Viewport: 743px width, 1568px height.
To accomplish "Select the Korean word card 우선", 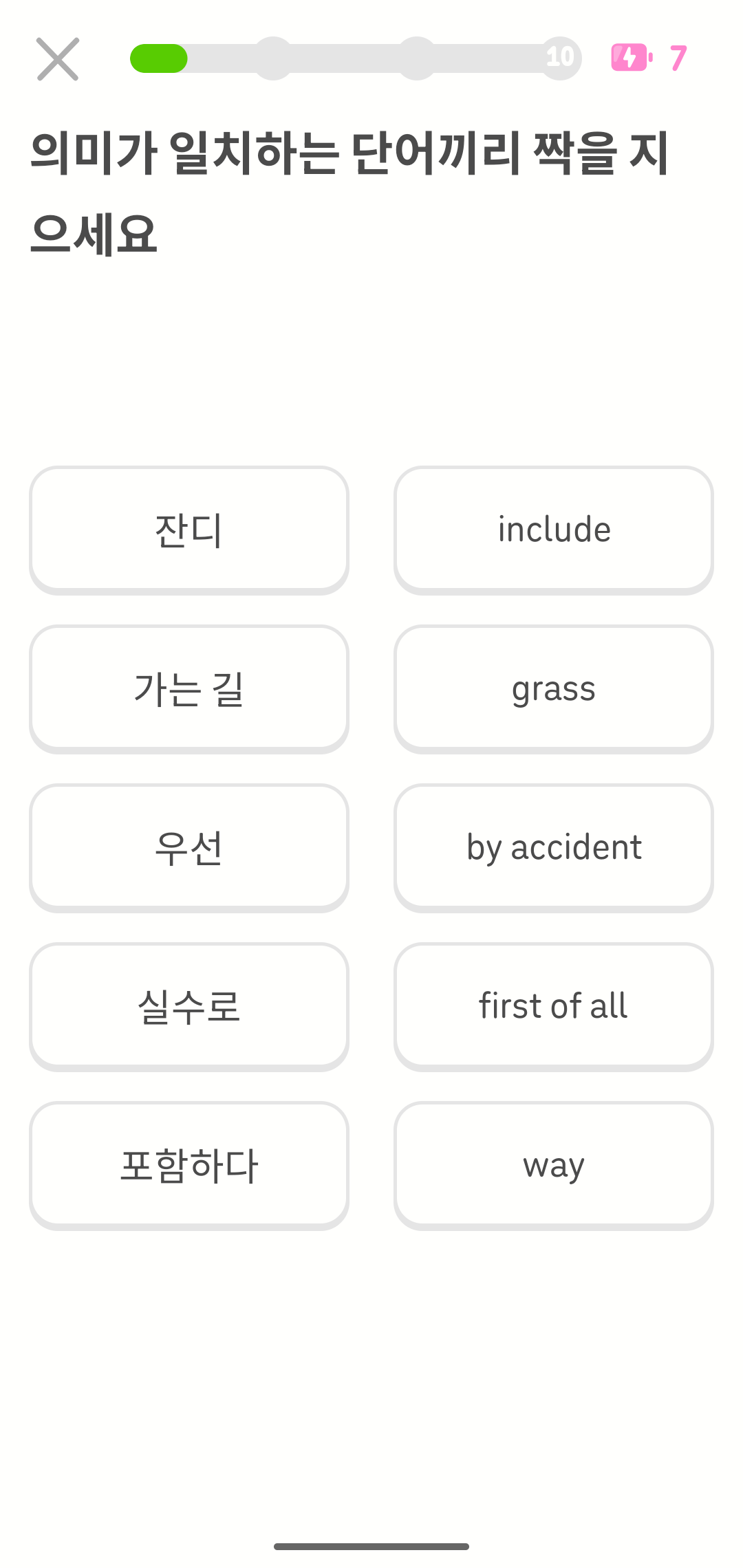I will (189, 847).
